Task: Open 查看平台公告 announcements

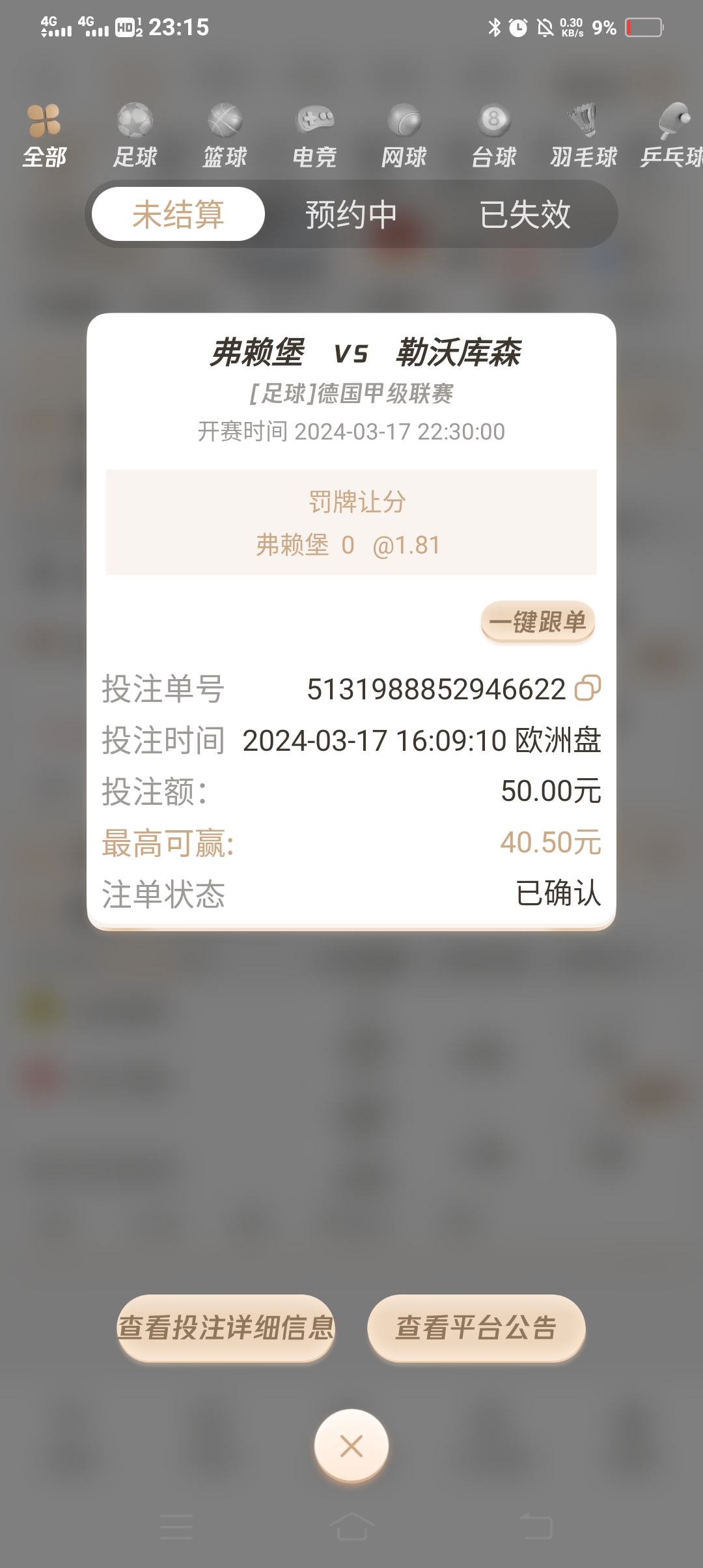Action: coord(476,1328)
